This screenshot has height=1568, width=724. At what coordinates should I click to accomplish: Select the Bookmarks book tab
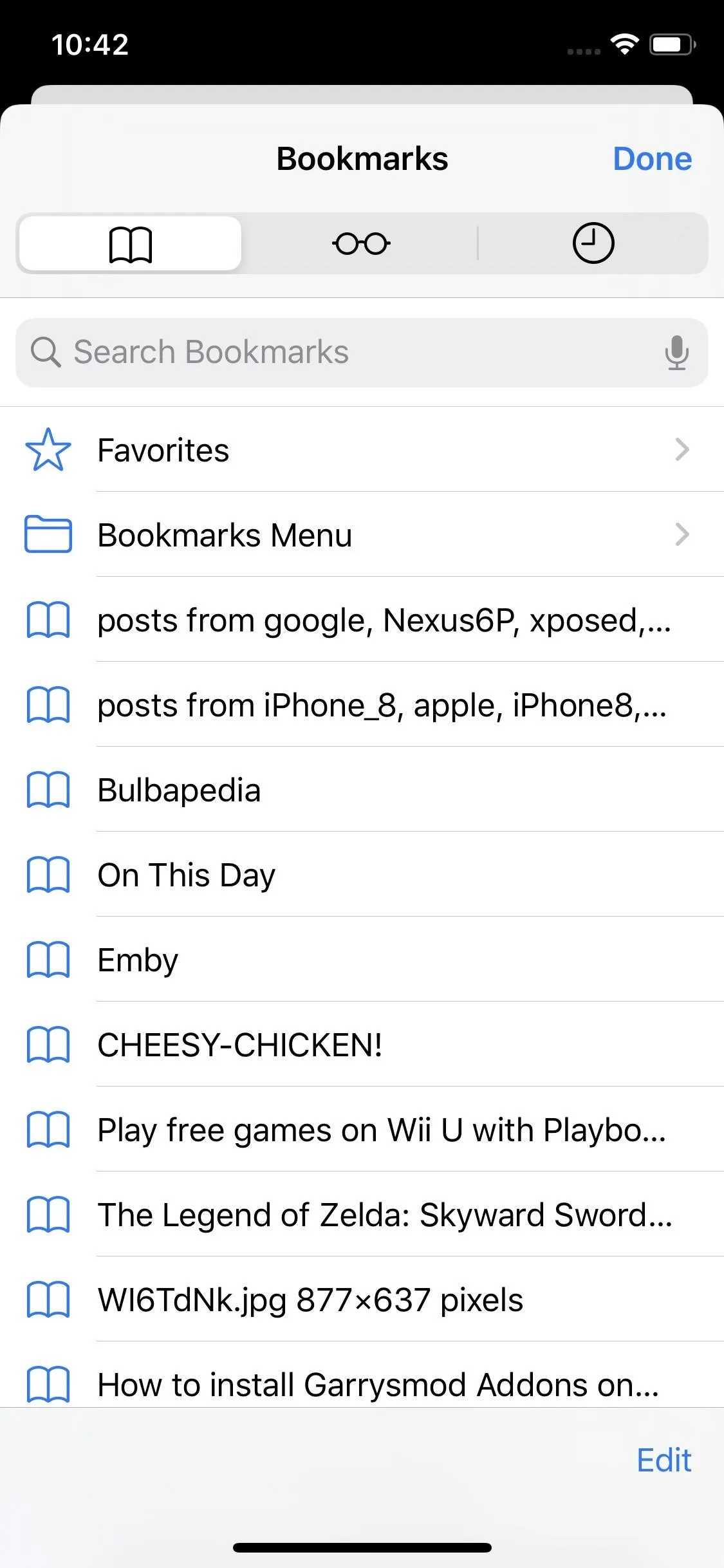tap(131, 243)
